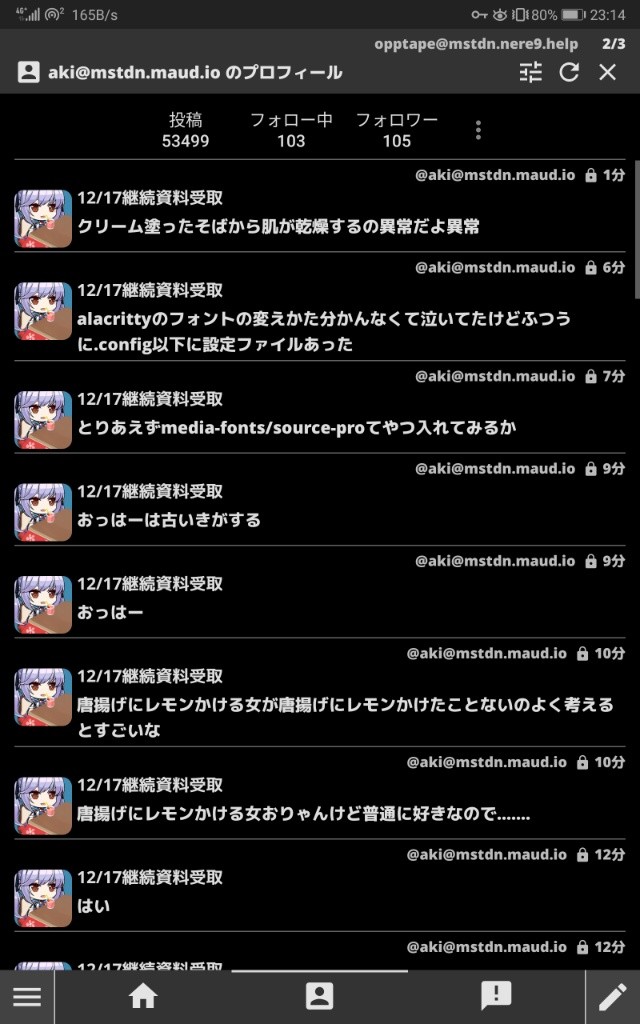Open the フォロワー 105 followers list
This screenshot has height=1024, width=640.
(397, 130)
